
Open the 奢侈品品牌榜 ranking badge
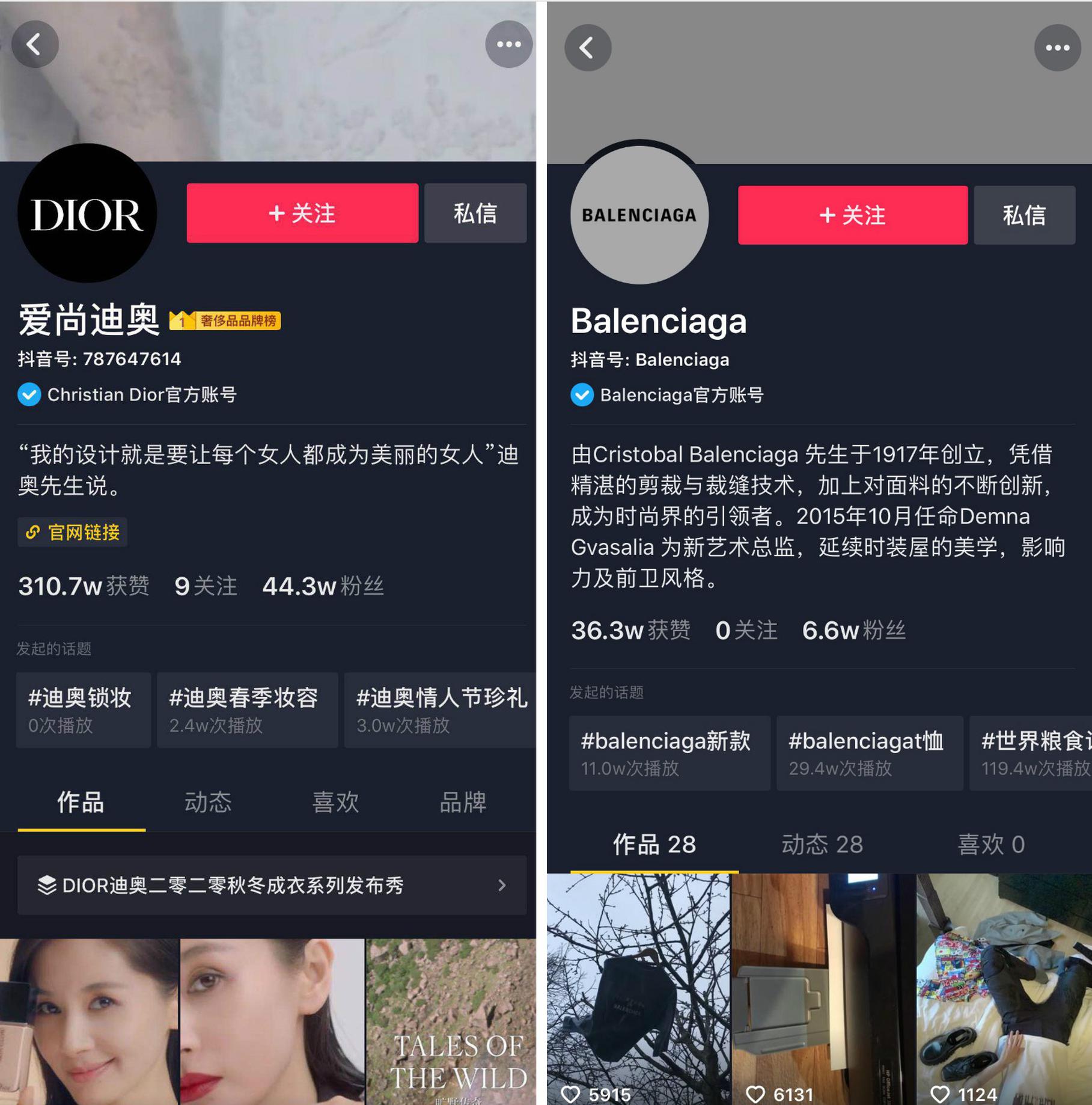tap(225, 320)
